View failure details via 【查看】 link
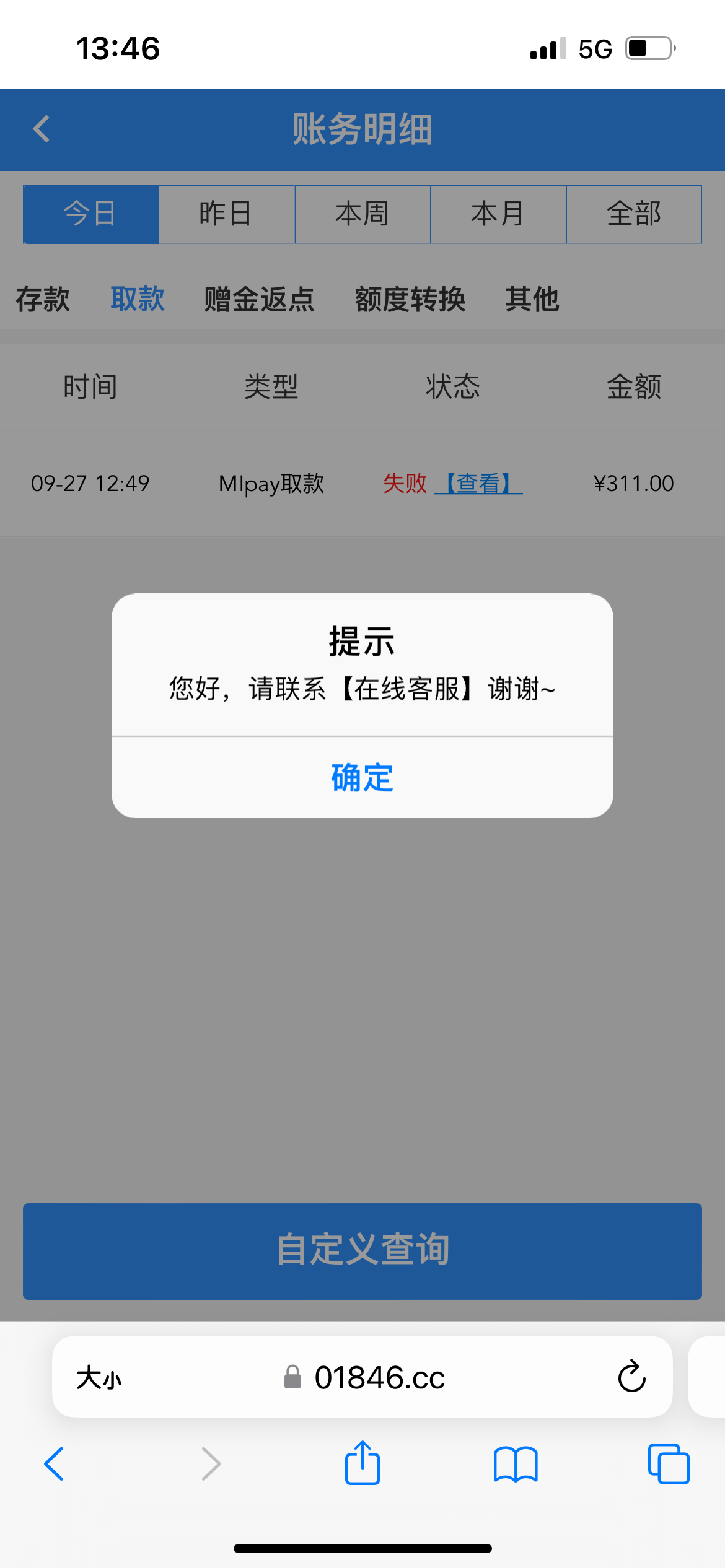This screenshot has height=1568, width=725. [x=480, y=483]
